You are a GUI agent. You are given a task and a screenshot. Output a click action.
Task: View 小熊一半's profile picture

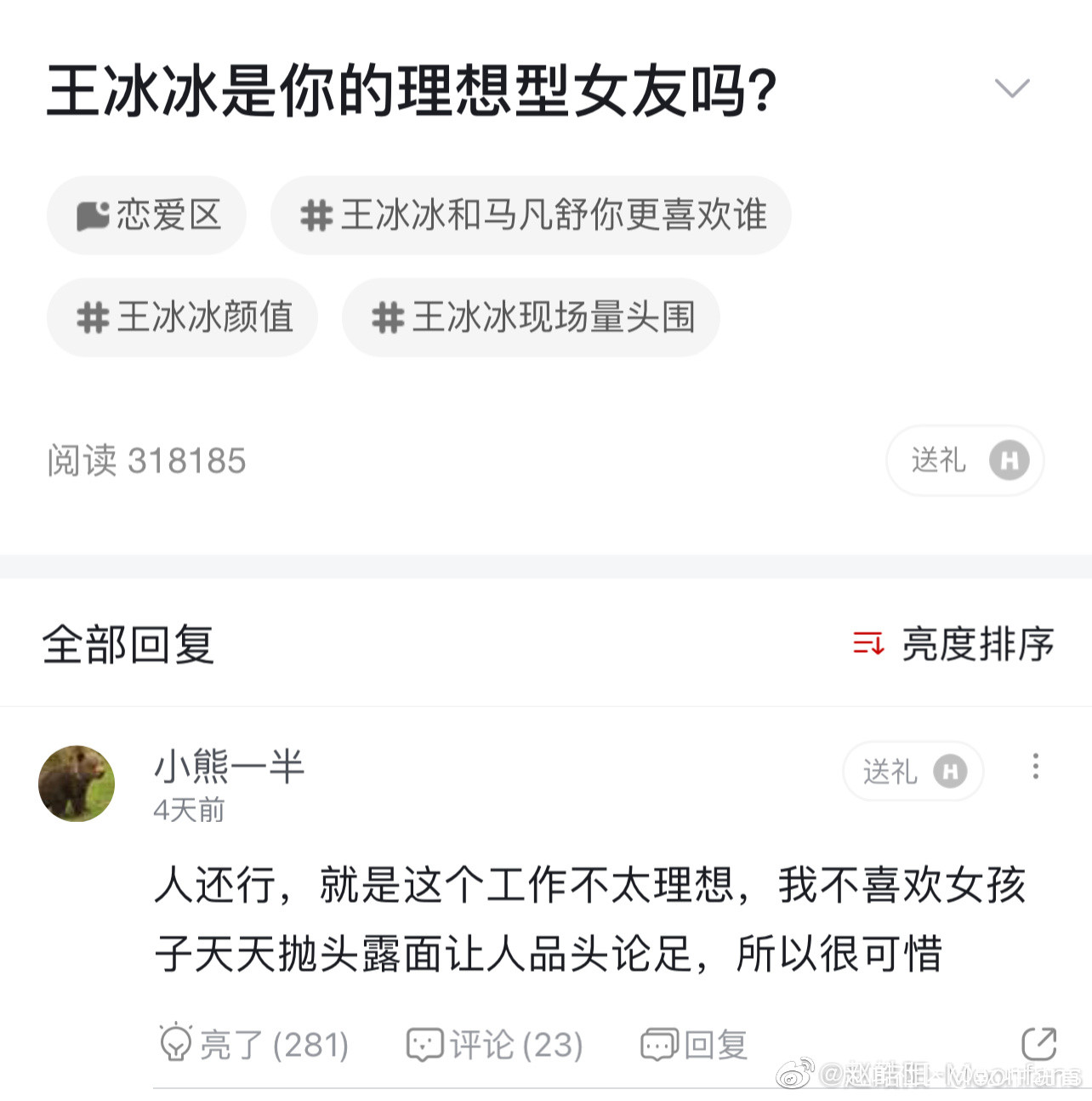pyautogui.click(x=77, y=784)
